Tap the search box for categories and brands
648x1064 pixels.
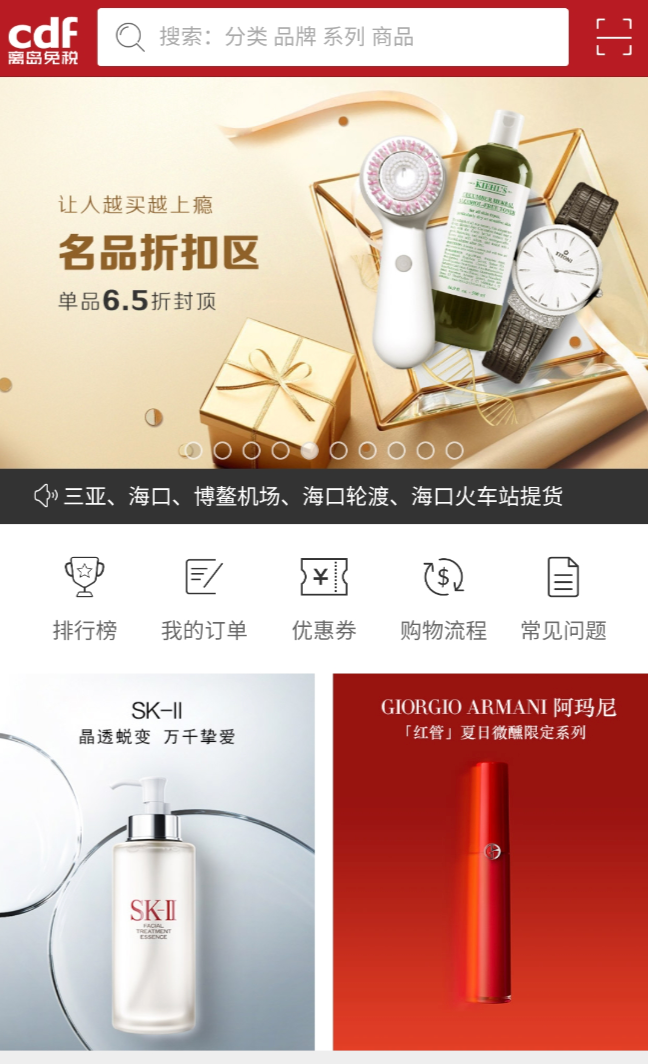click(332, 37)
